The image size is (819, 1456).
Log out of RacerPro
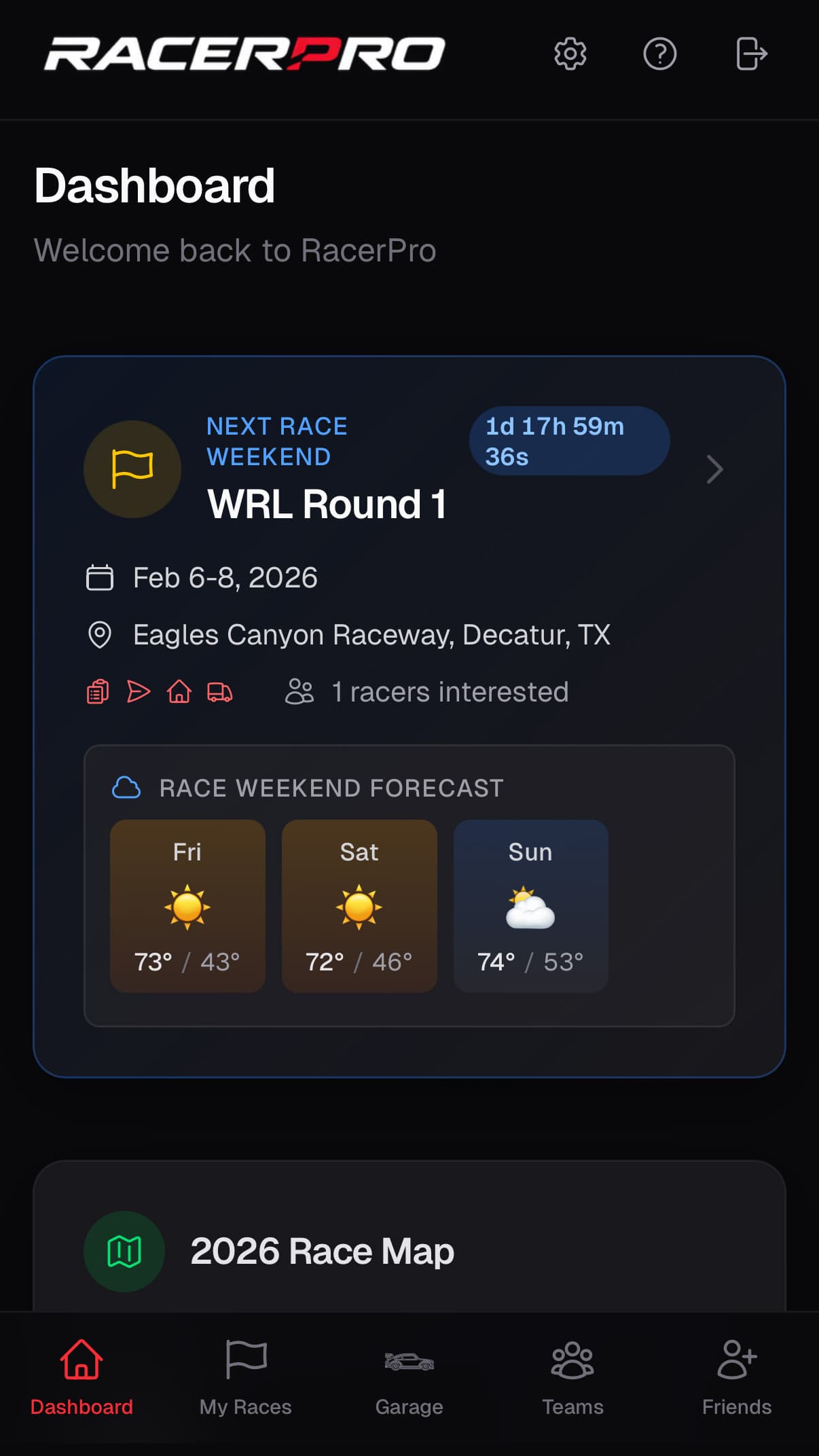[751, 54]
